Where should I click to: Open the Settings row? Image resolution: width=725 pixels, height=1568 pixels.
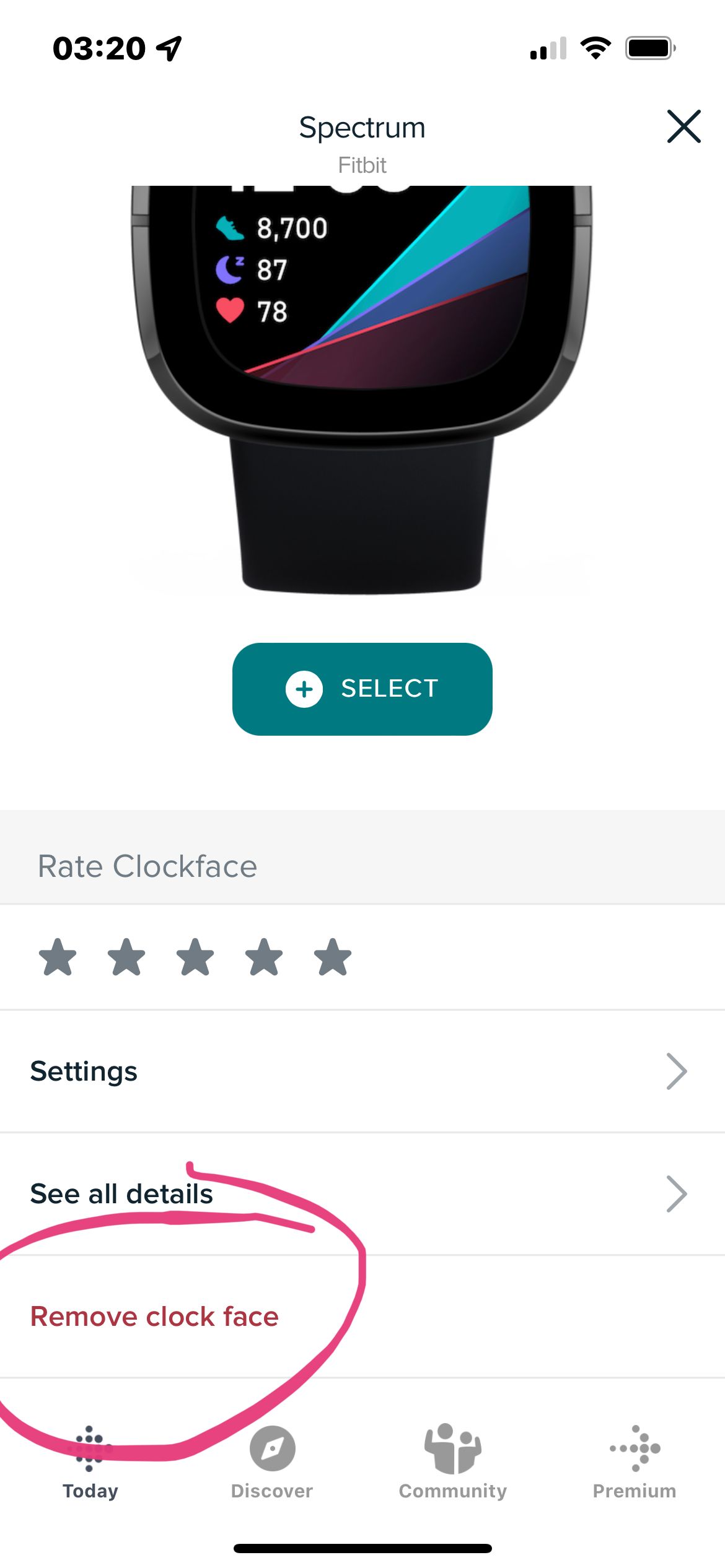pos(362,1071)
